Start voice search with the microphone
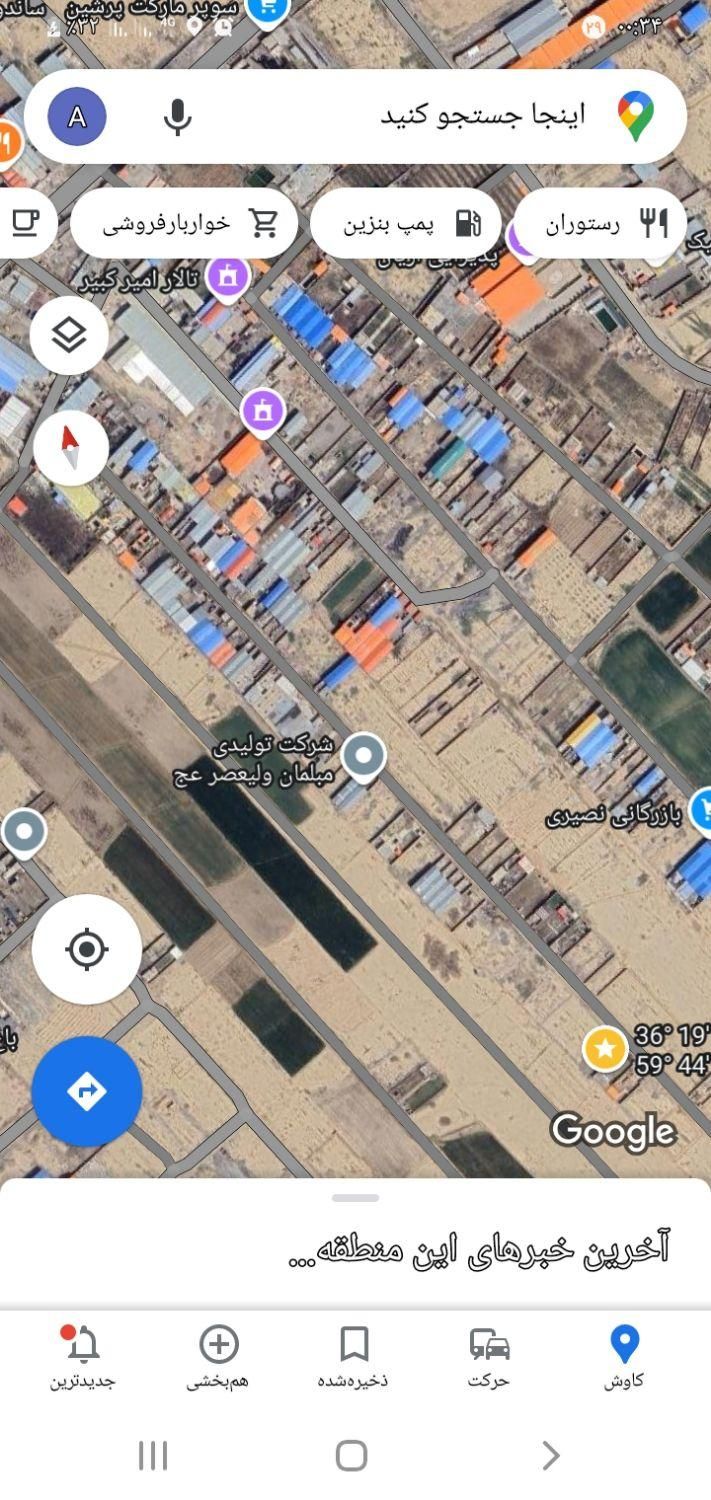The height and width of the screenshot is (1500, 711). [x=177, y=117]
